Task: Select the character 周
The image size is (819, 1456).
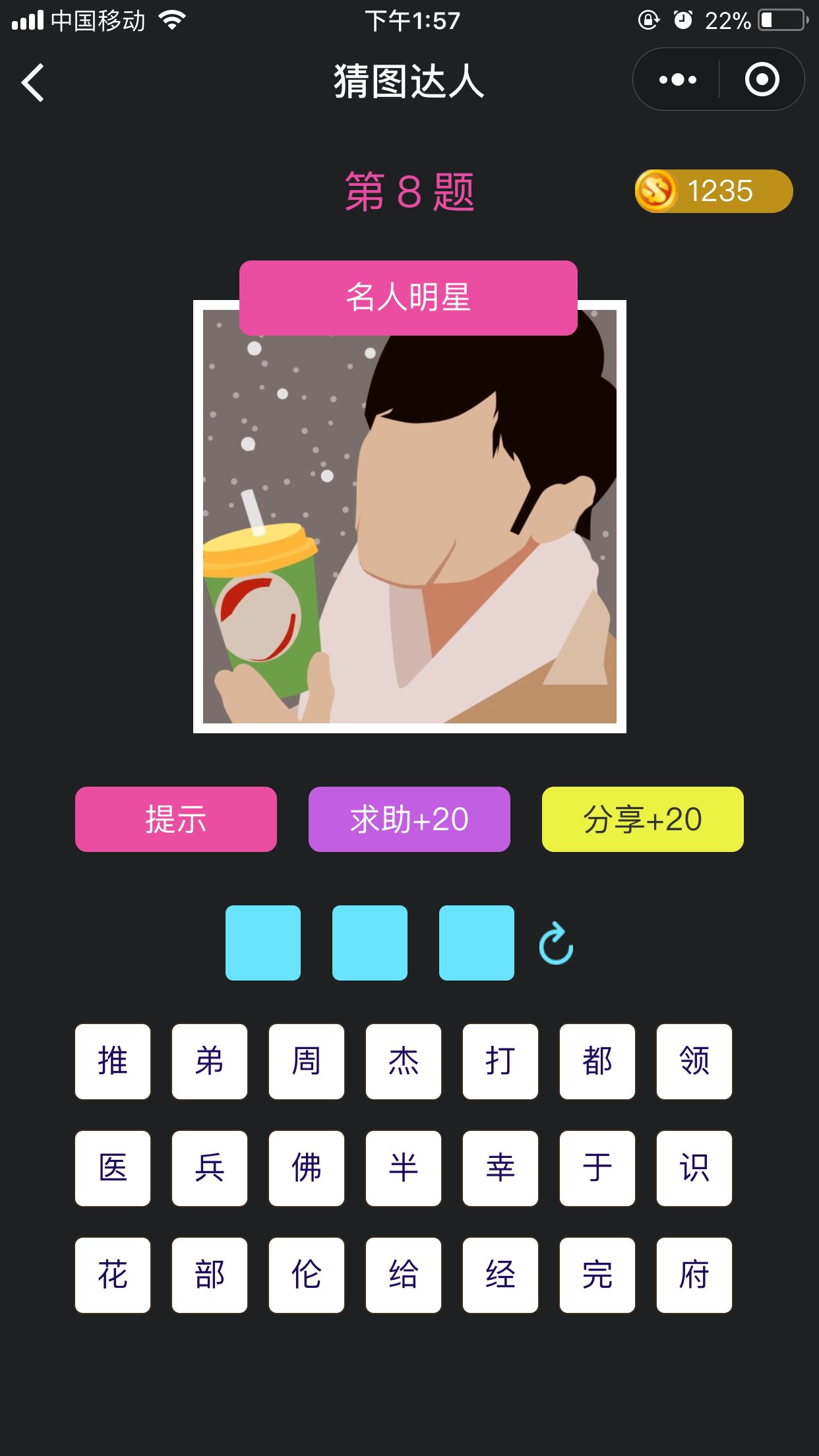Action: [307, 1061]
